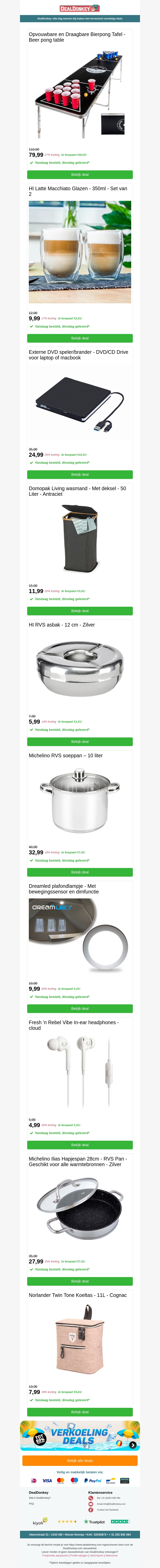Image resolution: width=160 pixels, height=1568 pixels.
Task: View the Externe DVD speler deal
Action: pos(80,474)
